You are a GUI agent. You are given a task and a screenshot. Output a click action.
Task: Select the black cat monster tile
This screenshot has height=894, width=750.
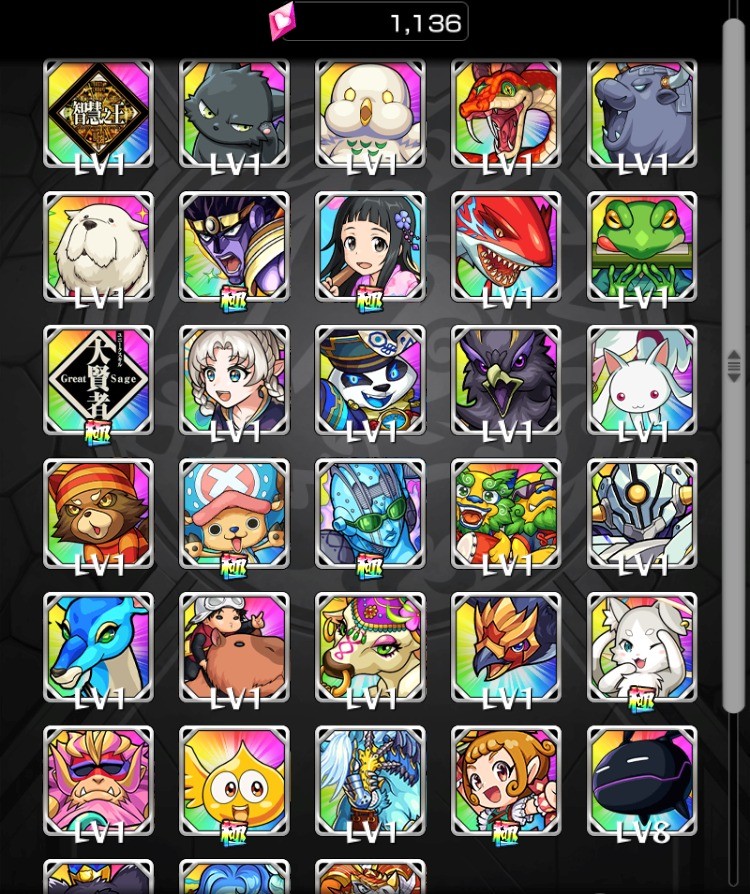(234, 113)
